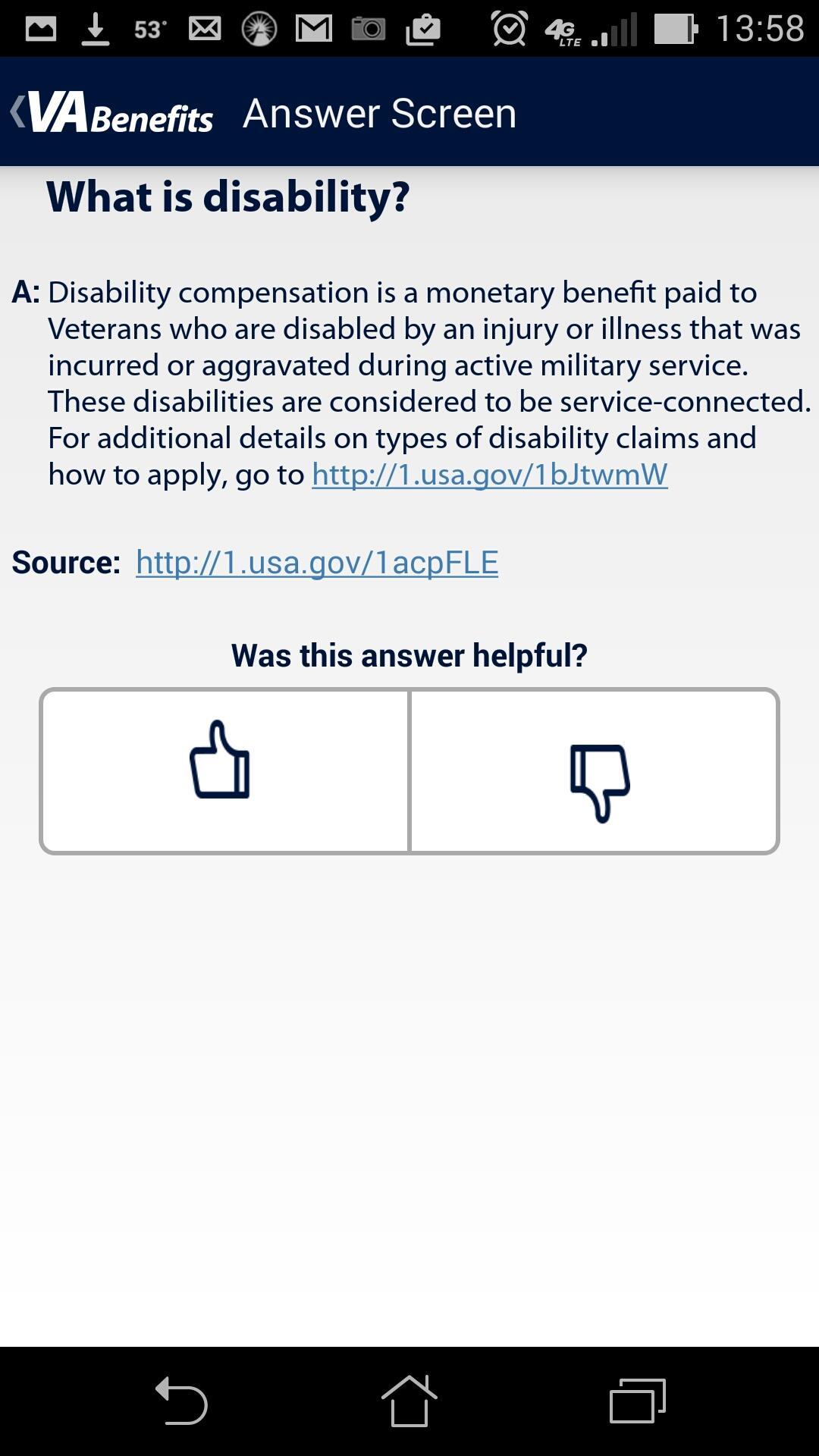Mark answer unhelpful with thumbs down
The height and width of the screenshot is (1456, 819).
coord(595,770)
